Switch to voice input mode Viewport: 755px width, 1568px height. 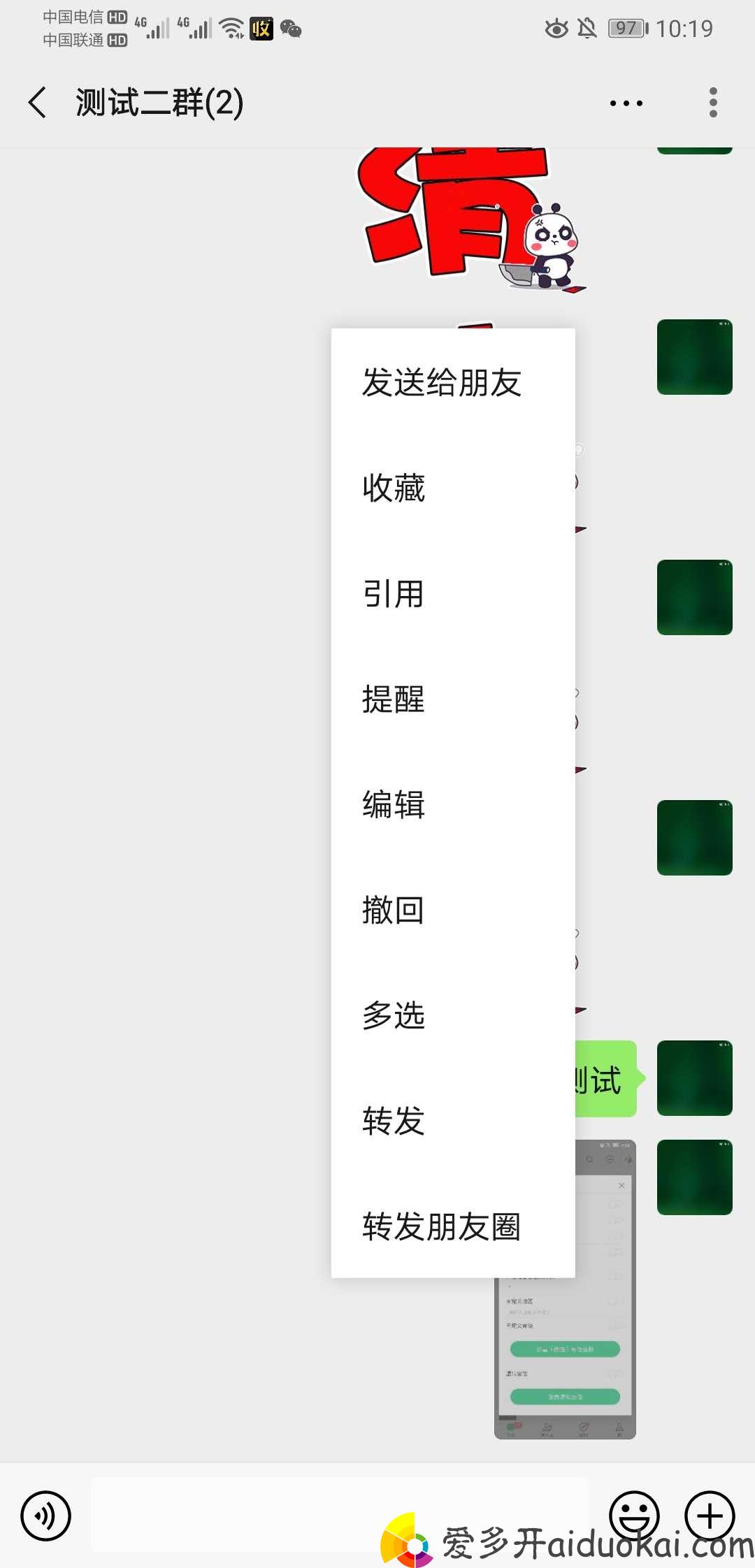point(46,1516)
